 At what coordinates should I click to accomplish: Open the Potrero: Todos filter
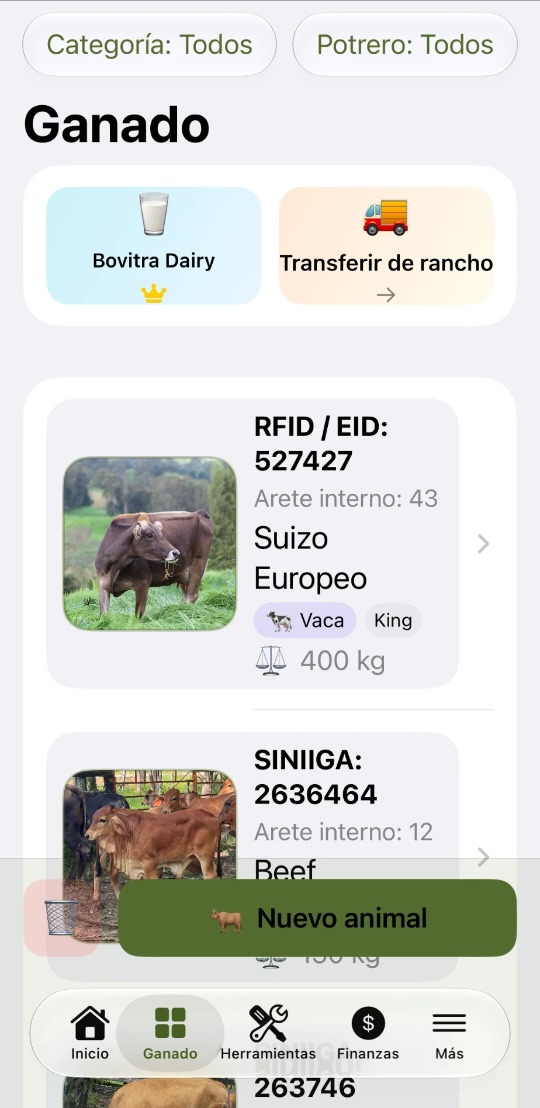(x=405, y=45)
